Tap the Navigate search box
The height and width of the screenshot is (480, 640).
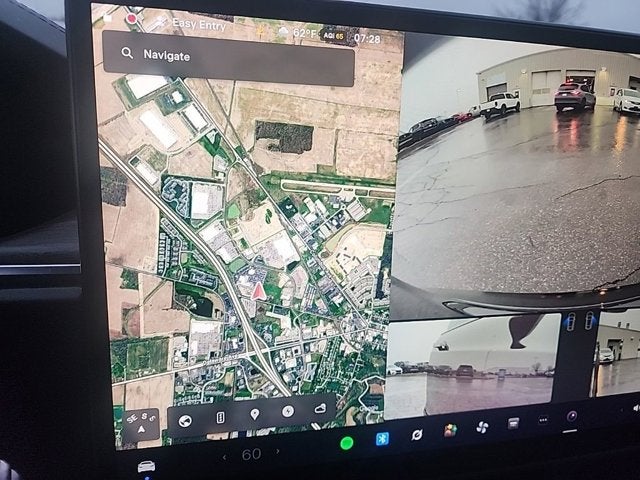pyautogui.click(x=228, y=56)
